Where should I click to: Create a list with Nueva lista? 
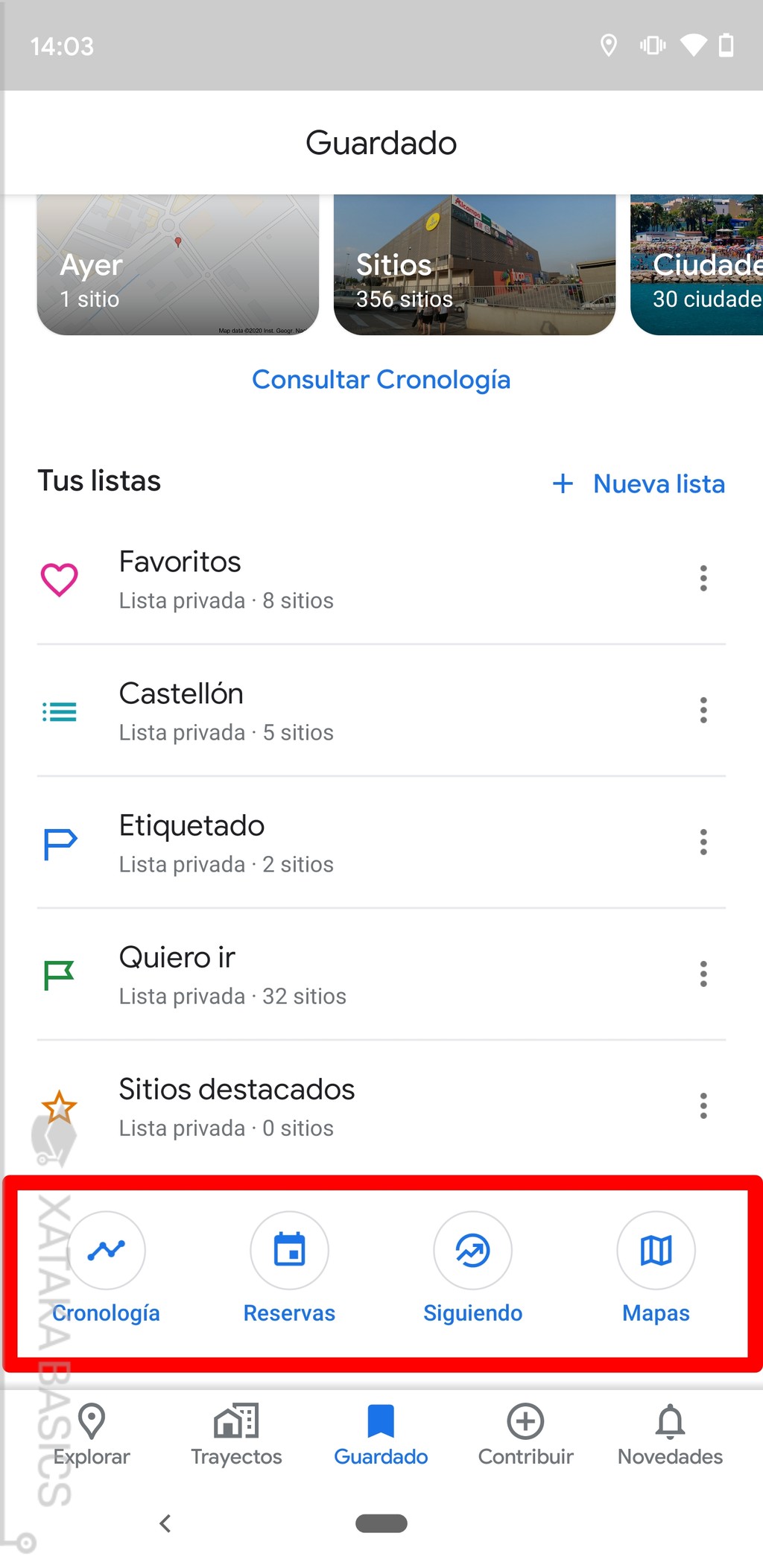(638, 484)
